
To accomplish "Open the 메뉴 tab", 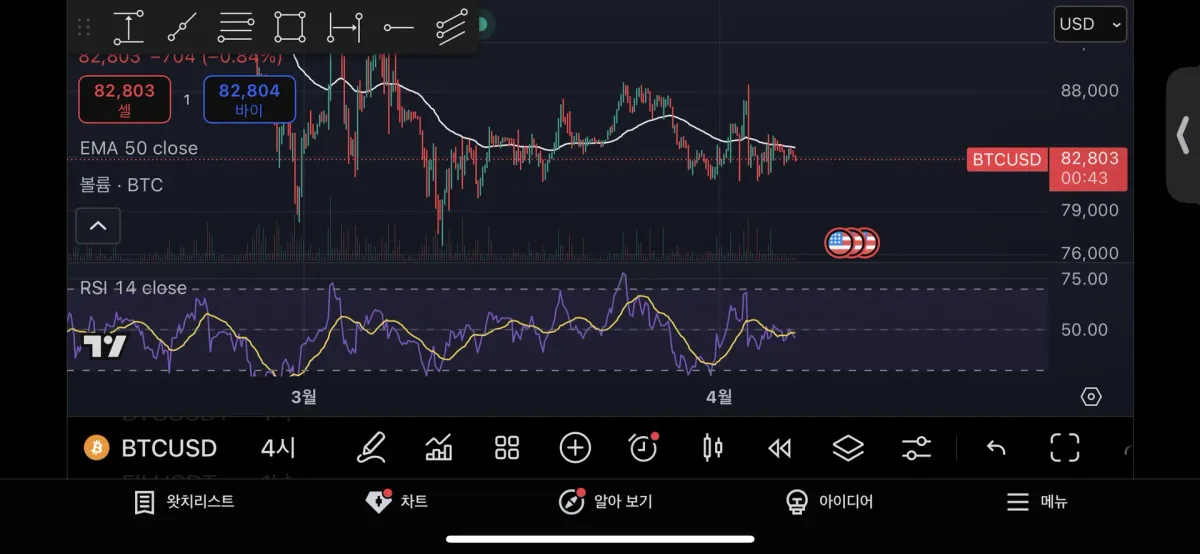I will 1037,502.
